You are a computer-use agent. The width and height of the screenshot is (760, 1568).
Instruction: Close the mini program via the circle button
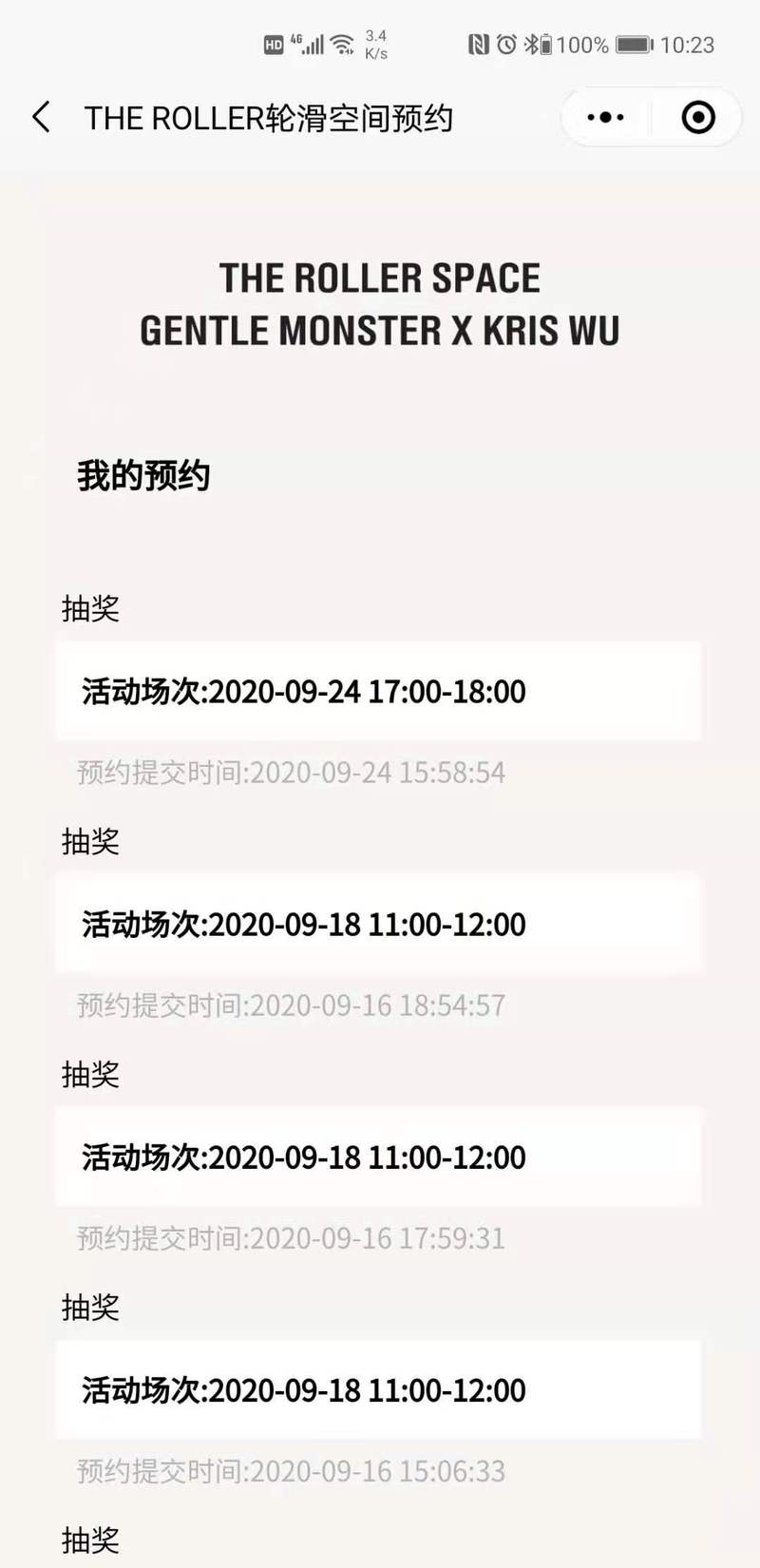pos(698,118)
